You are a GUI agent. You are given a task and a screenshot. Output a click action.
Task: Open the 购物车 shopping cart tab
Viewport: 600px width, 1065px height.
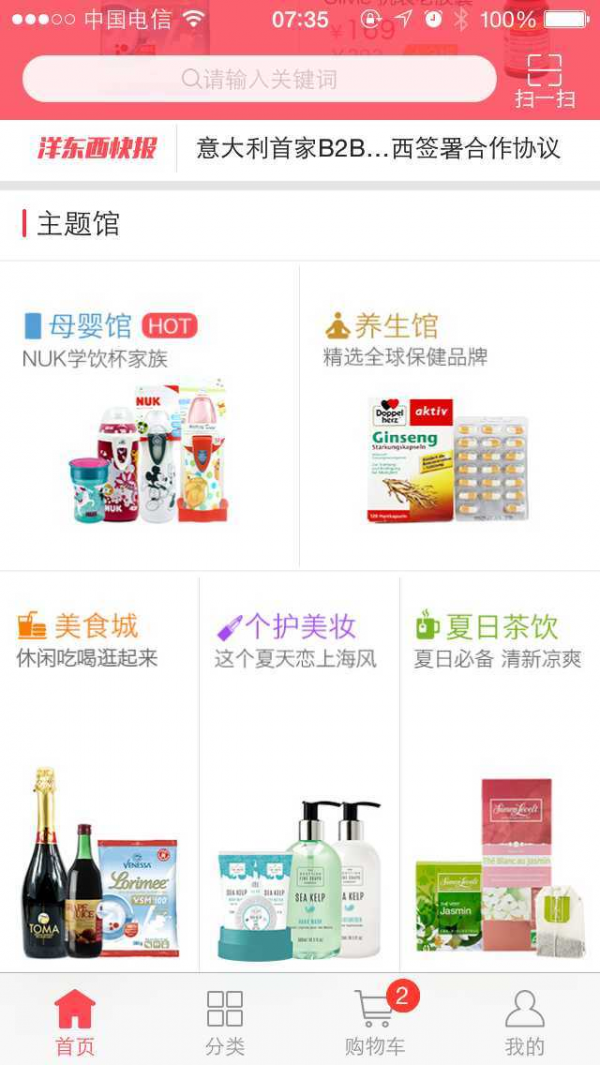point(375,1021)
